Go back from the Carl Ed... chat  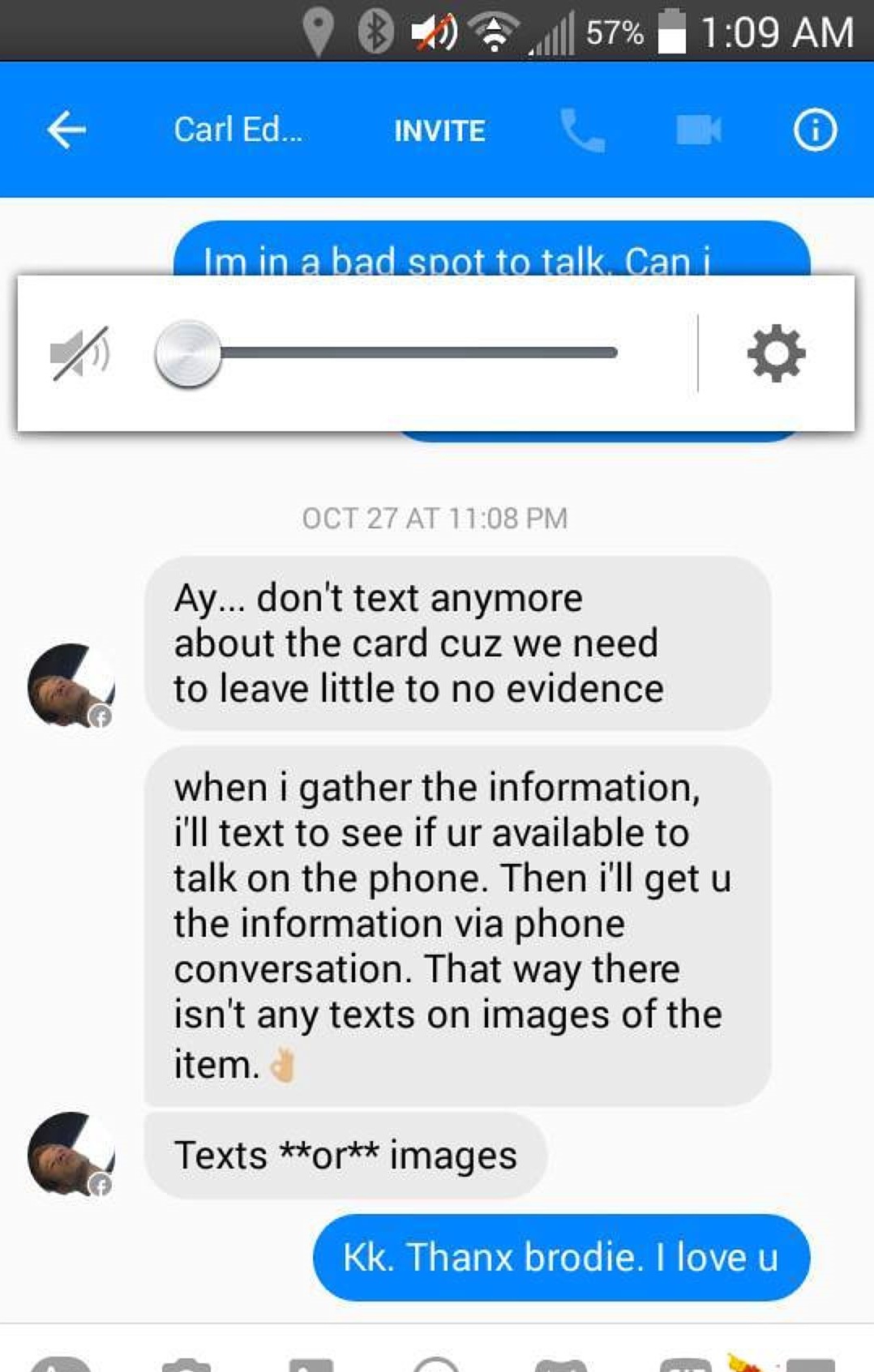coord(66,130)
